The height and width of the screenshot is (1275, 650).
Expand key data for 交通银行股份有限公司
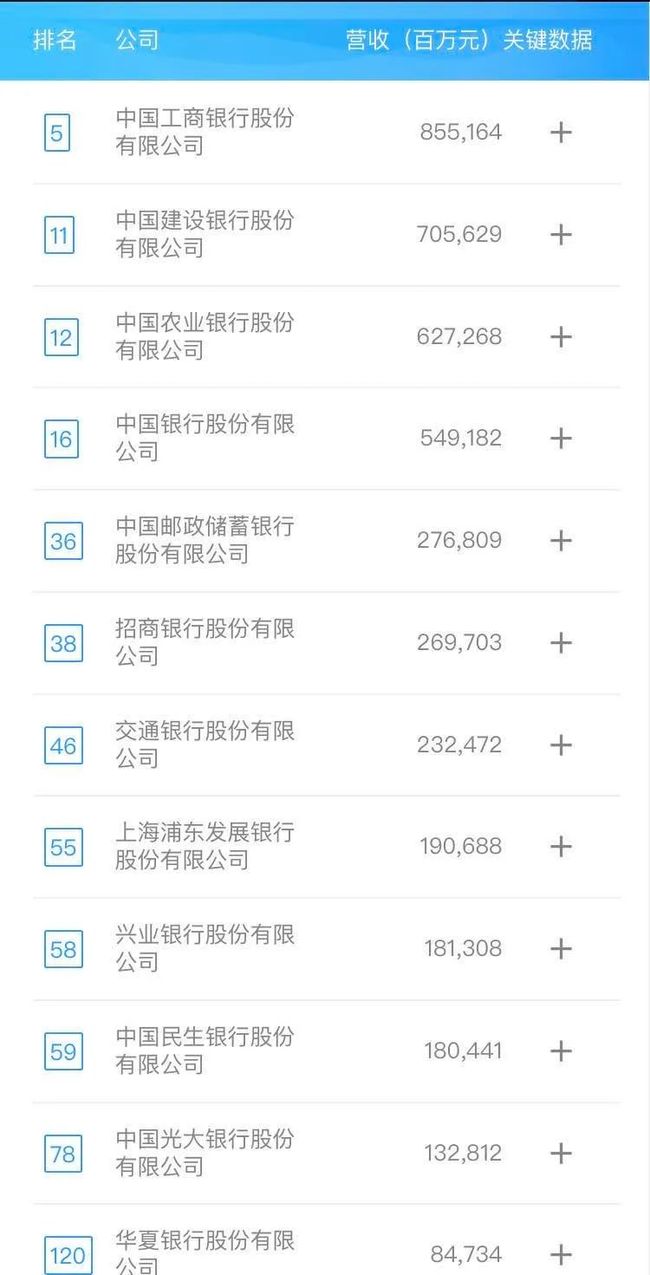(561, 744)
